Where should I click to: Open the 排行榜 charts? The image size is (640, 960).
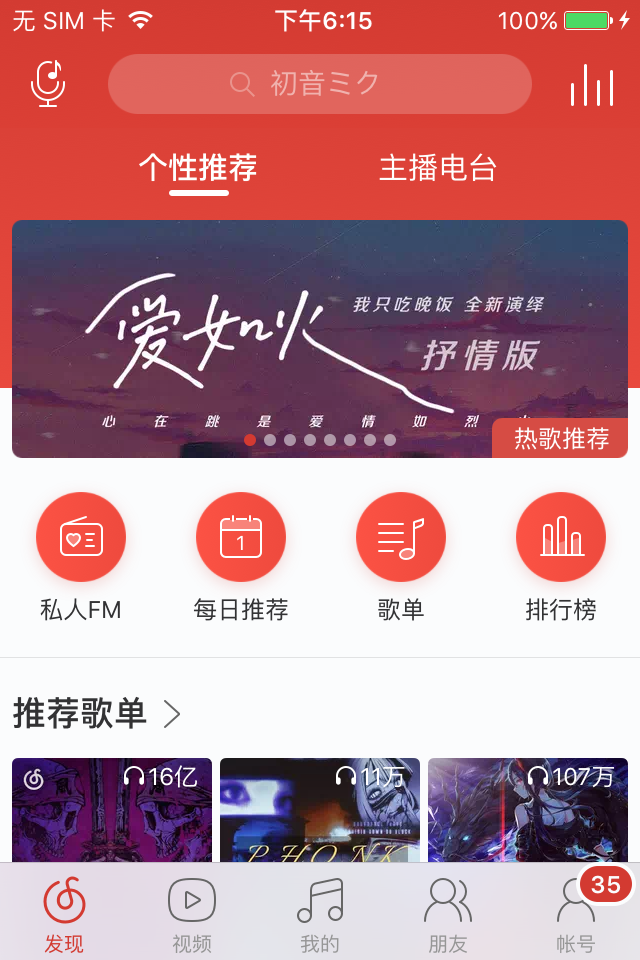(561, 557)
